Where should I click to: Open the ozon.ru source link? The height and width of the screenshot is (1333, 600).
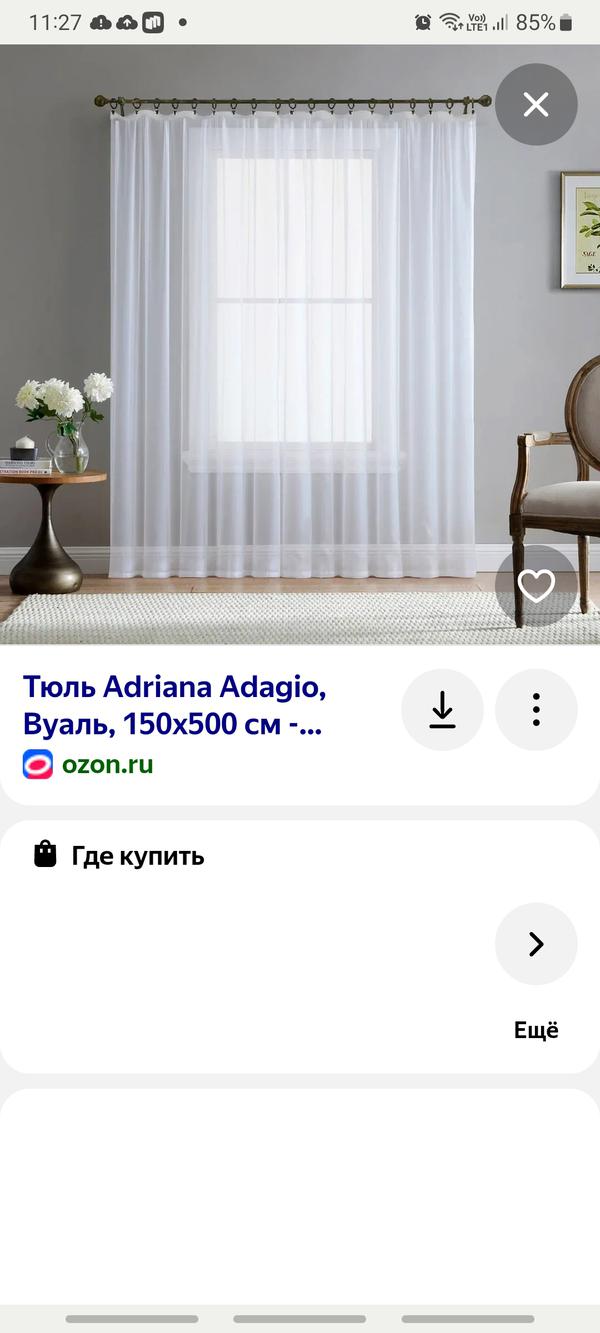[x=107, y=765]
